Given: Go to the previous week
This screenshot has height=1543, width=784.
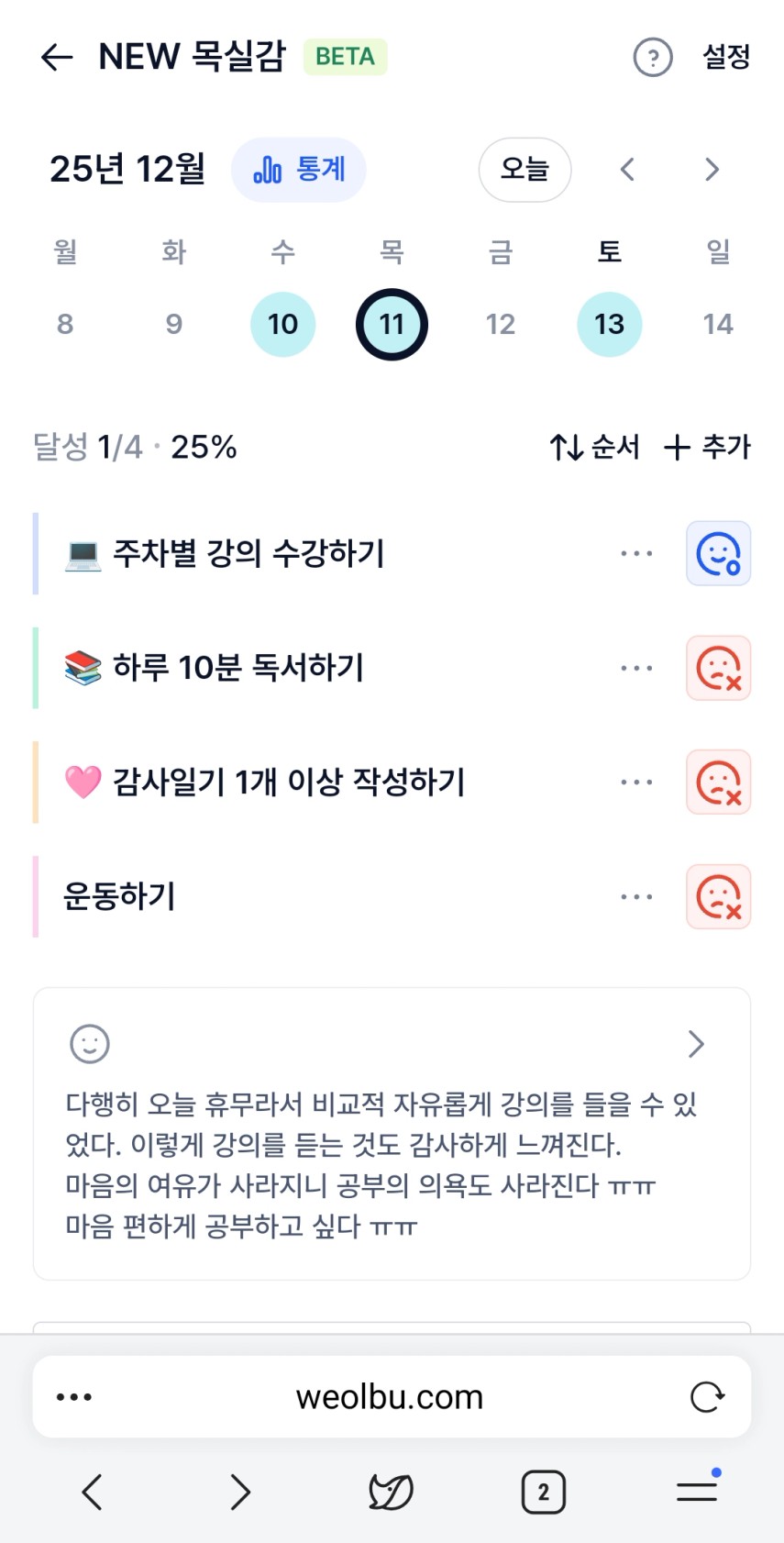Looking at the screenshot, I should pos(627,170).
